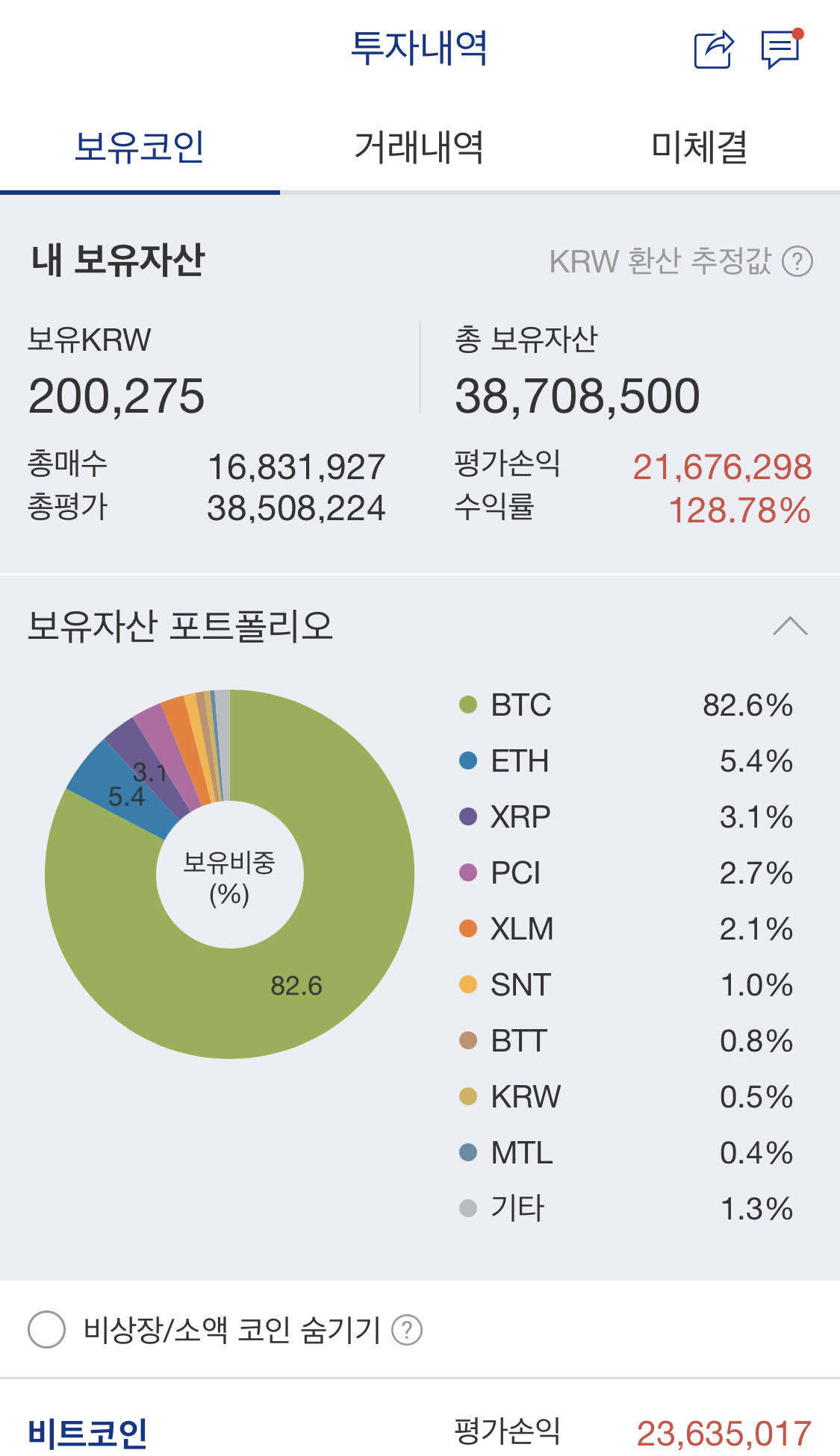This screenshot has width=840, height=1456.
Task: Open help for KRW 환산 추정값
Action: click(x=797, y=262)
